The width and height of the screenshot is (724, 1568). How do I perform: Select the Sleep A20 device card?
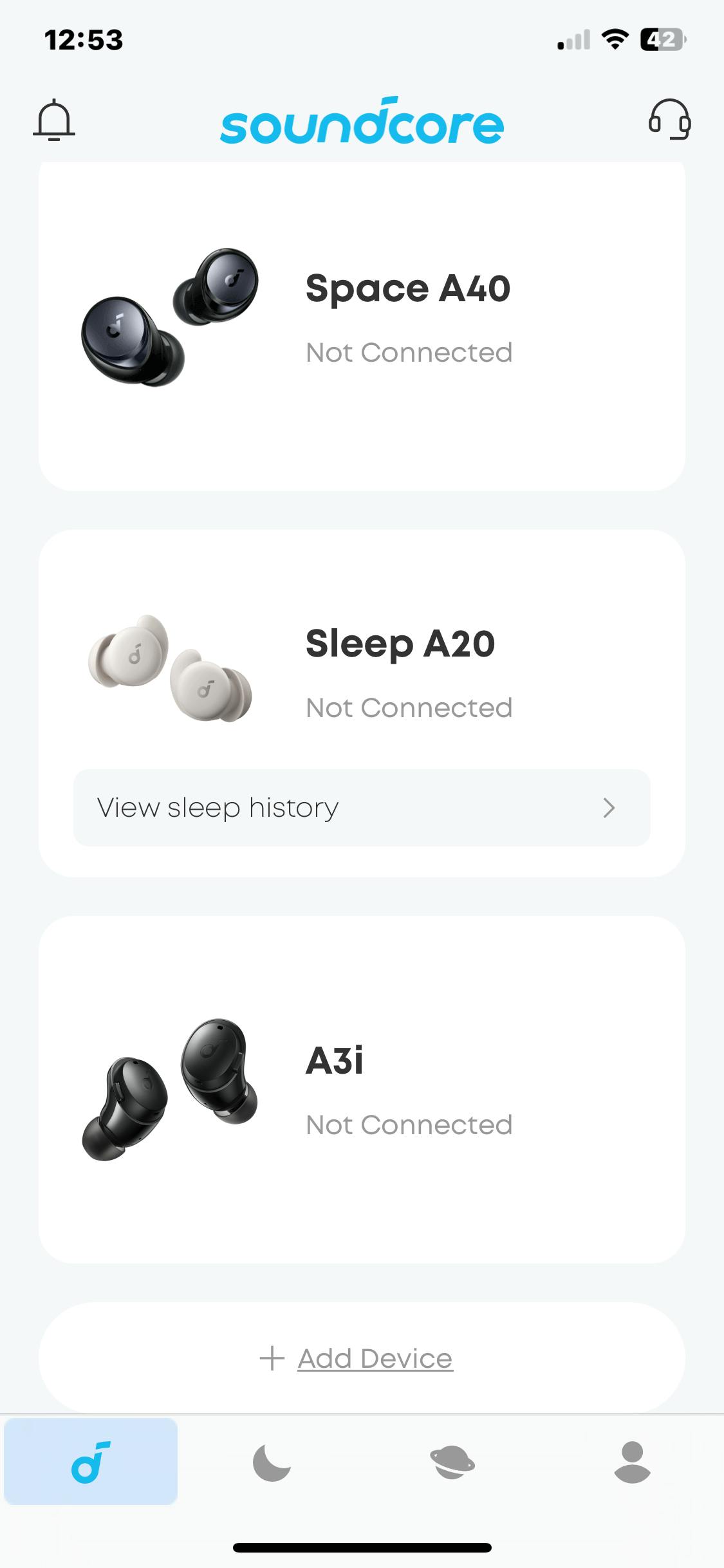(362, 669)
